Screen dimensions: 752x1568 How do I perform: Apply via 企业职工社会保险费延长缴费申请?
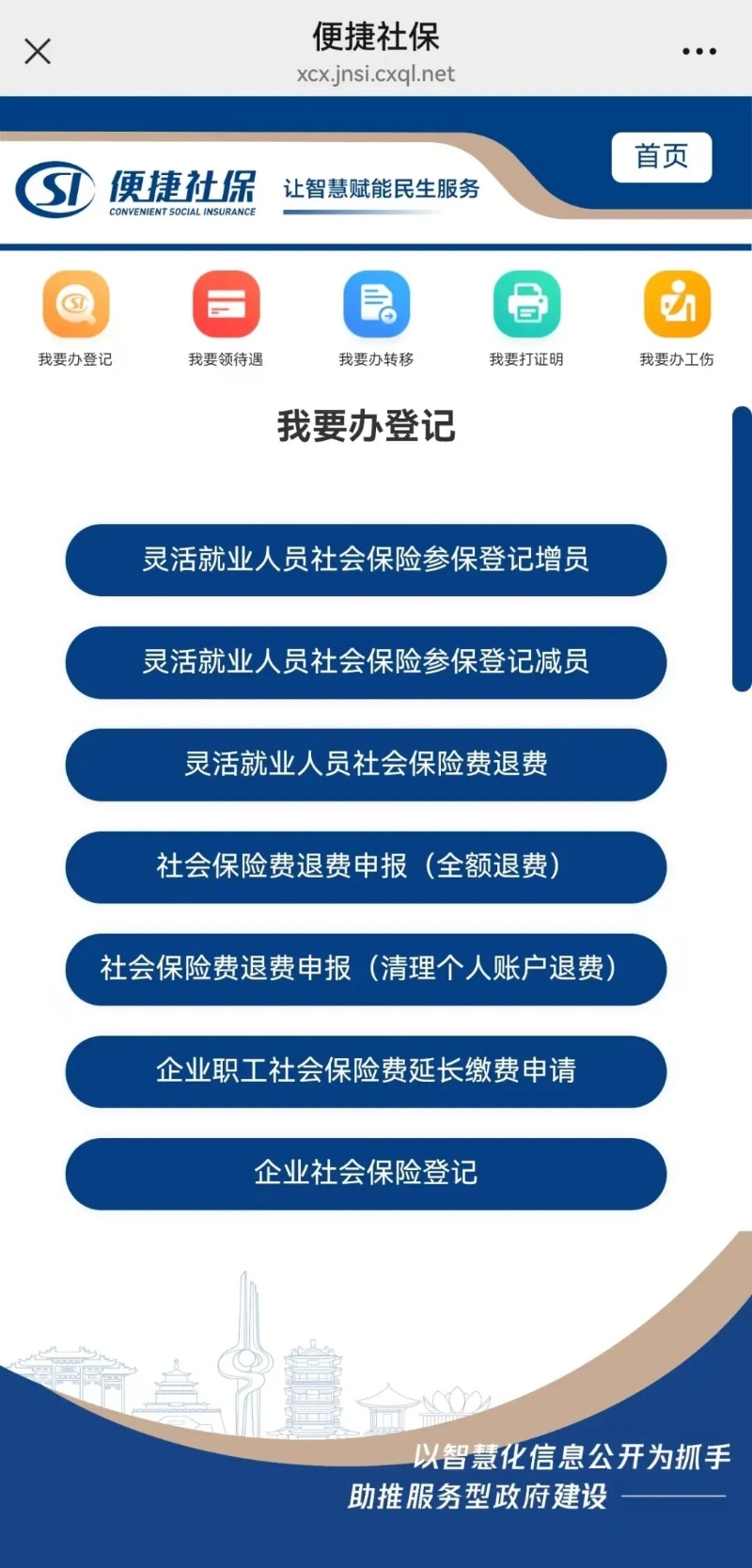[366, 1071]
